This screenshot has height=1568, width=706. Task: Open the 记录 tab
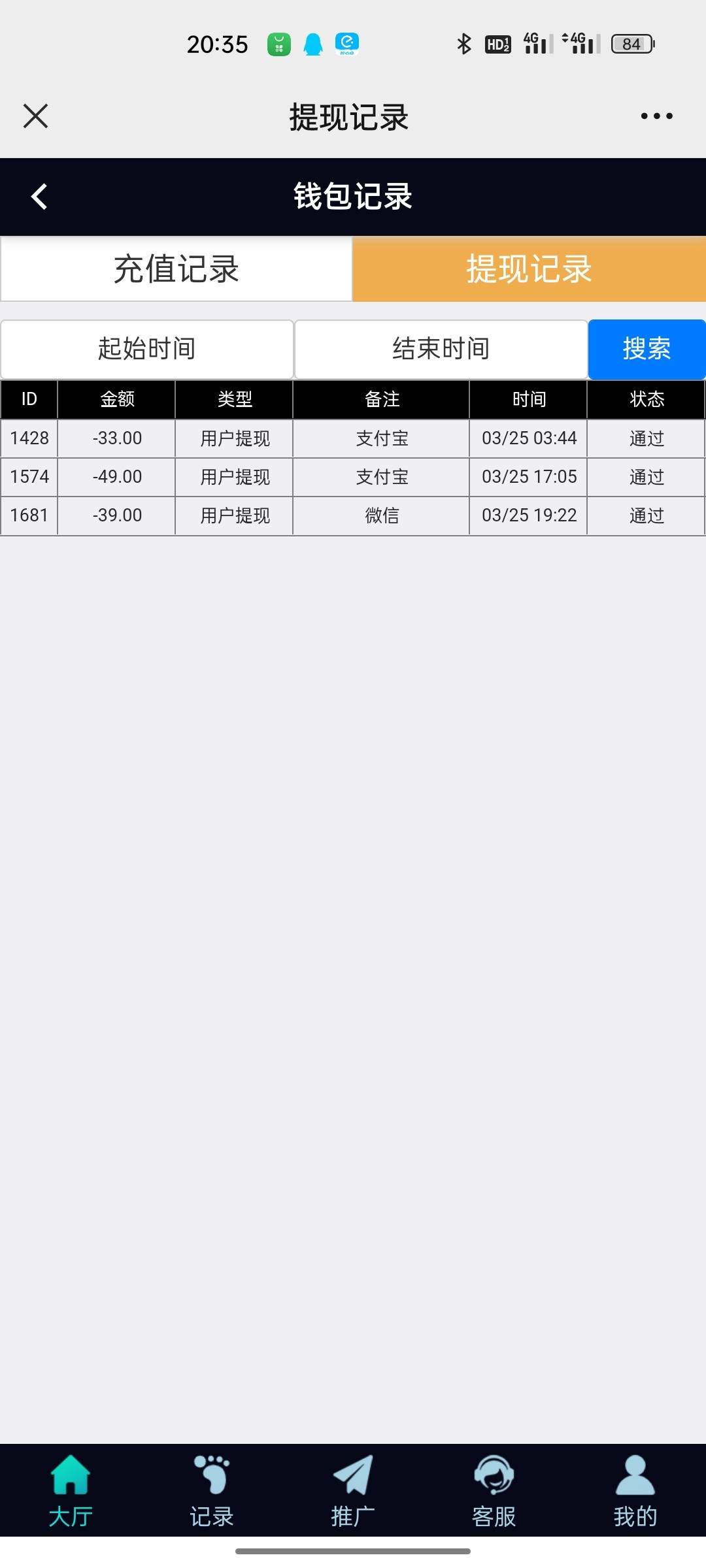pos(212,1491)
